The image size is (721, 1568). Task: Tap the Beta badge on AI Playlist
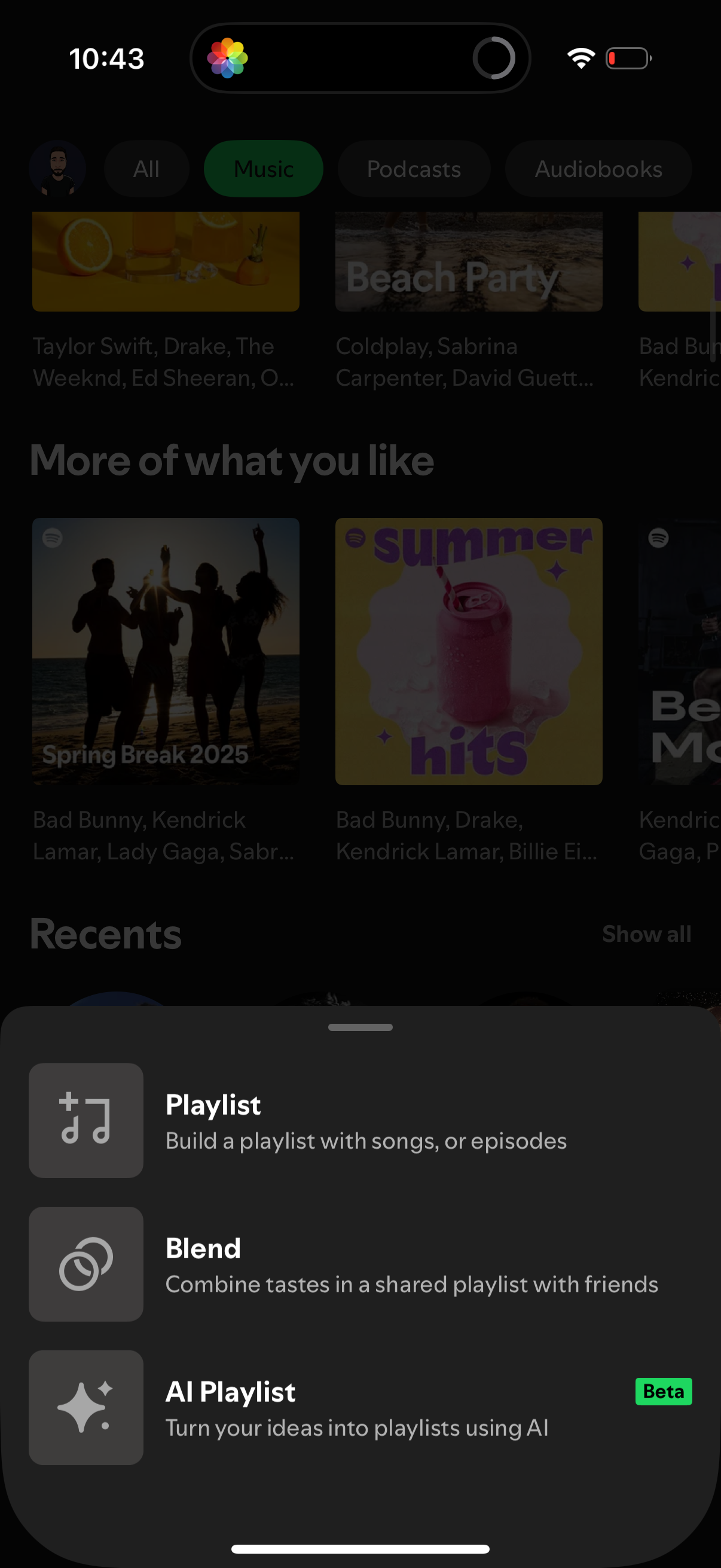(663, 1392)
